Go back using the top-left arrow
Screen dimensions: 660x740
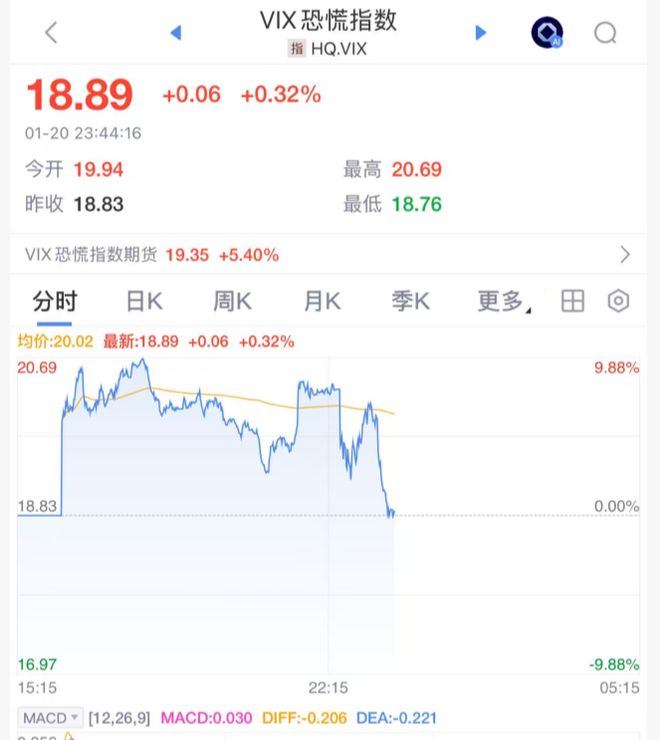(x=51, y=32)
